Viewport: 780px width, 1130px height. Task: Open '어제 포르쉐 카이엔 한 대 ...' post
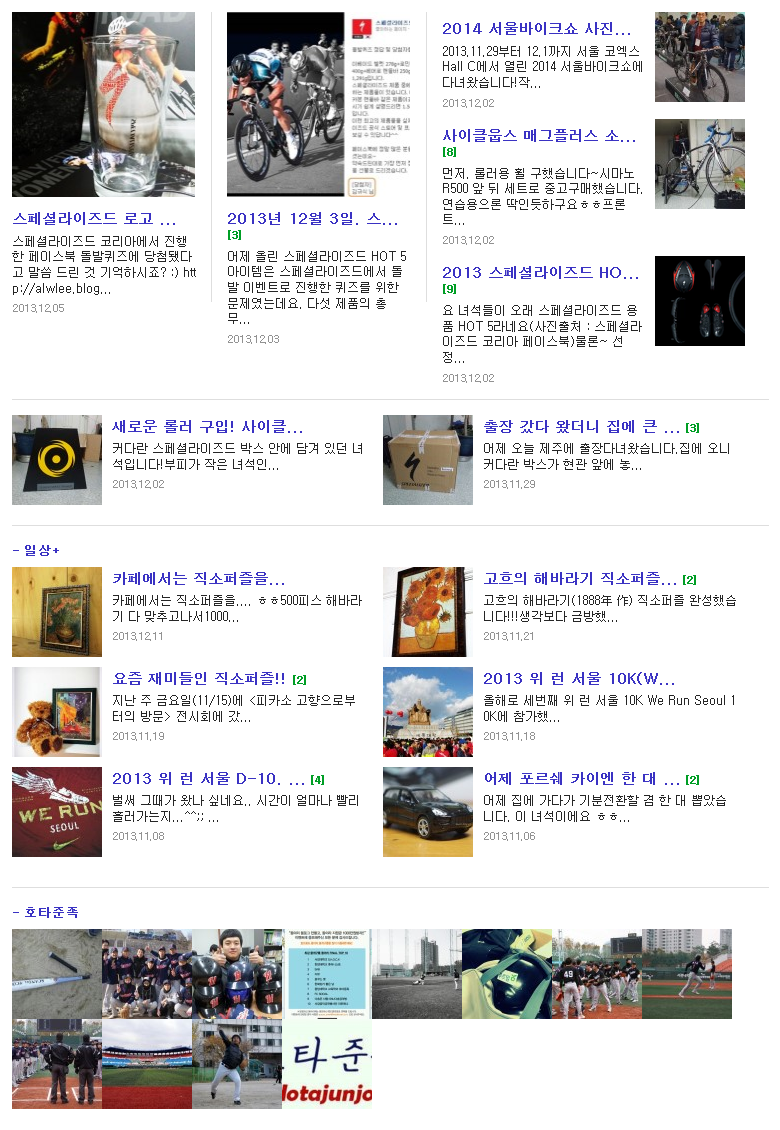(x=581, y=779)
